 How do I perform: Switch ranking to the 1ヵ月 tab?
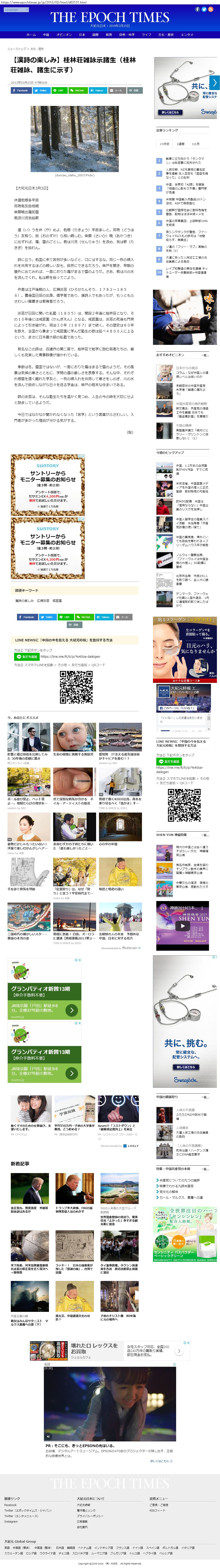(x=196, y=144)
